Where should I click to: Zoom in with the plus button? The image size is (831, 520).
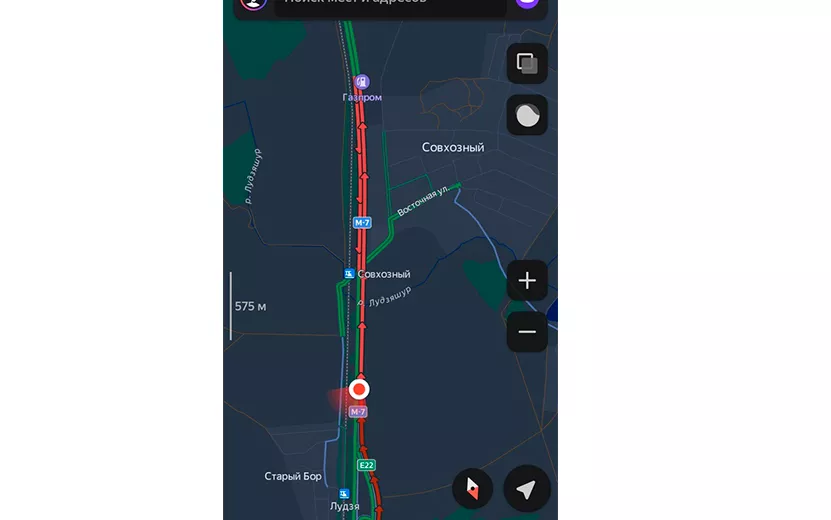point(527,281)
